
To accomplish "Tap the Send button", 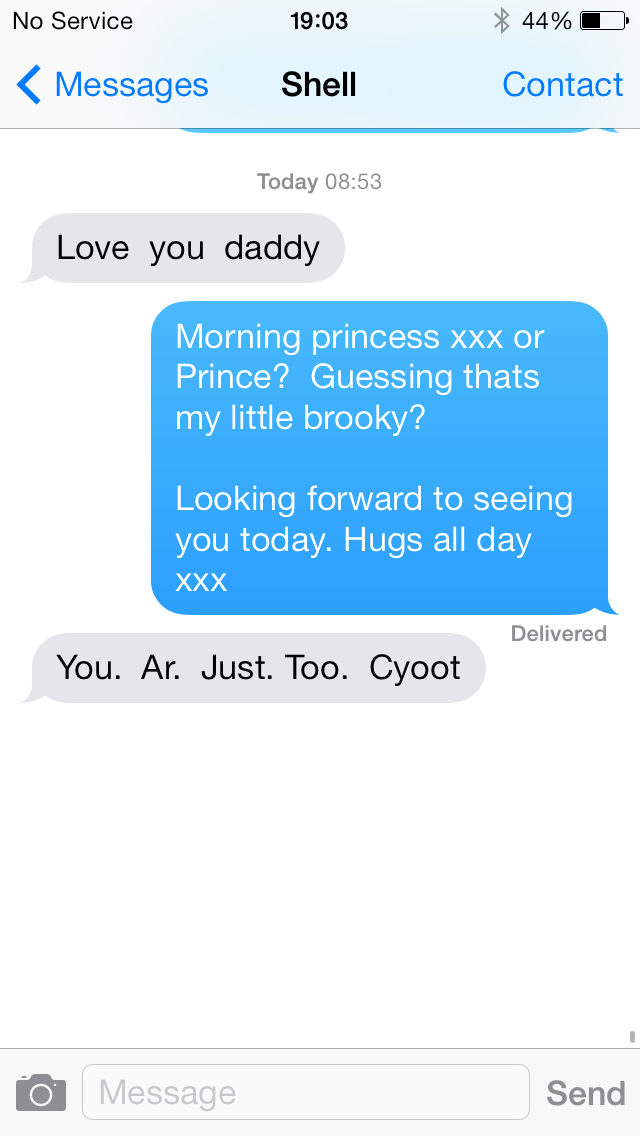I will click(586, 1093).
